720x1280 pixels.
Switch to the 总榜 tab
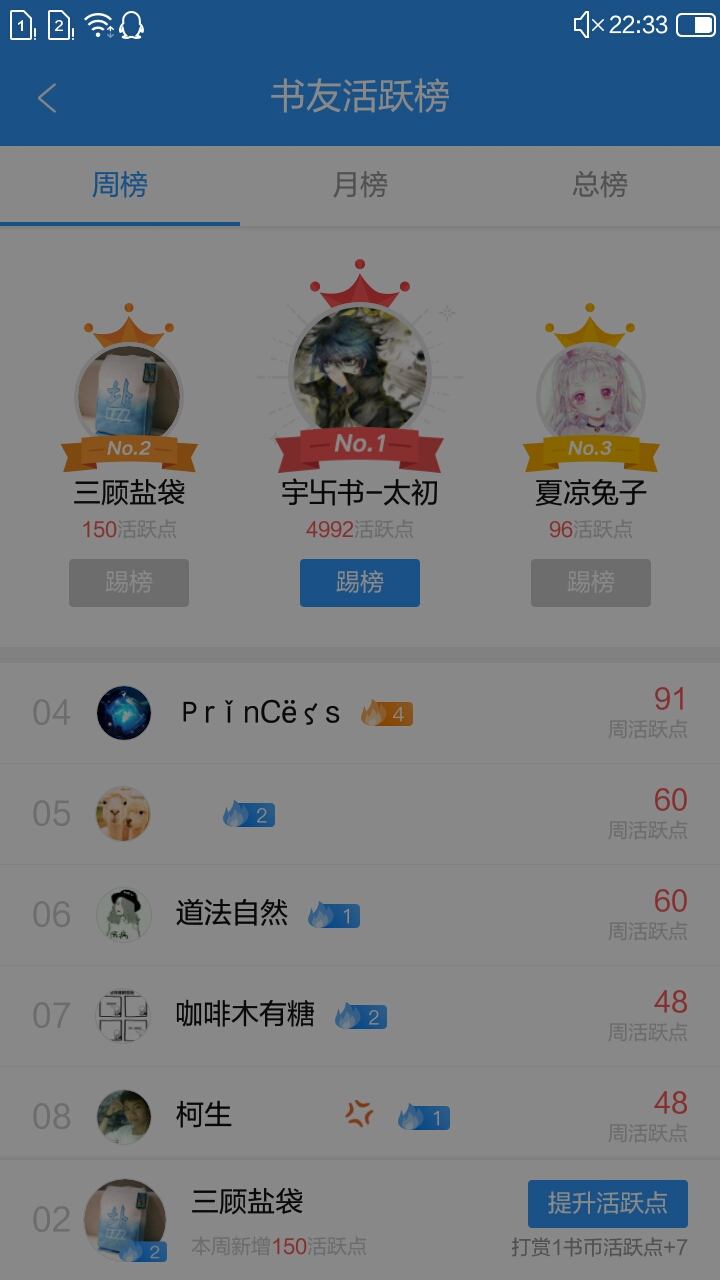click(600, 185)
